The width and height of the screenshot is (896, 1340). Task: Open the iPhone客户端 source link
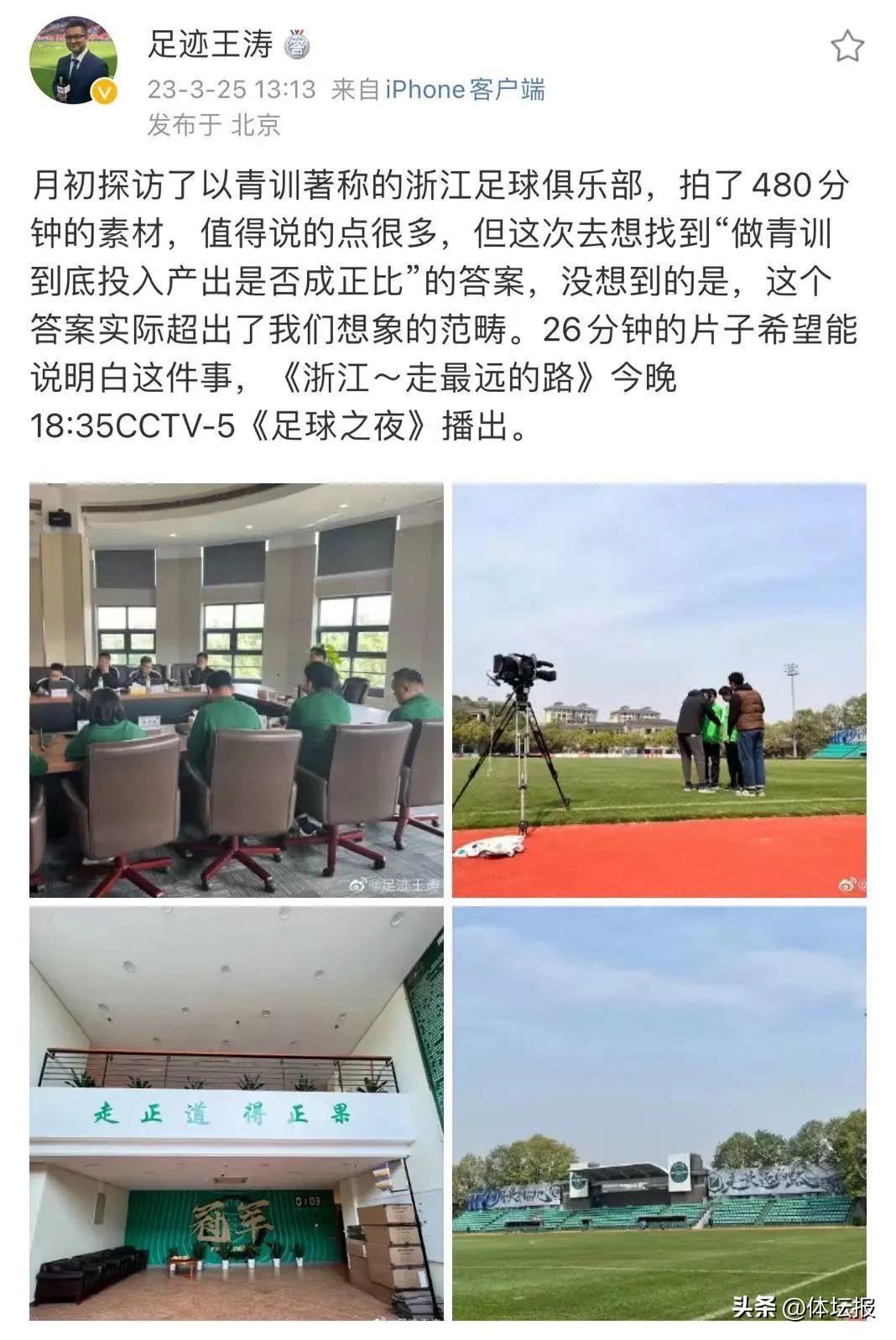click(x=464, y=89)
